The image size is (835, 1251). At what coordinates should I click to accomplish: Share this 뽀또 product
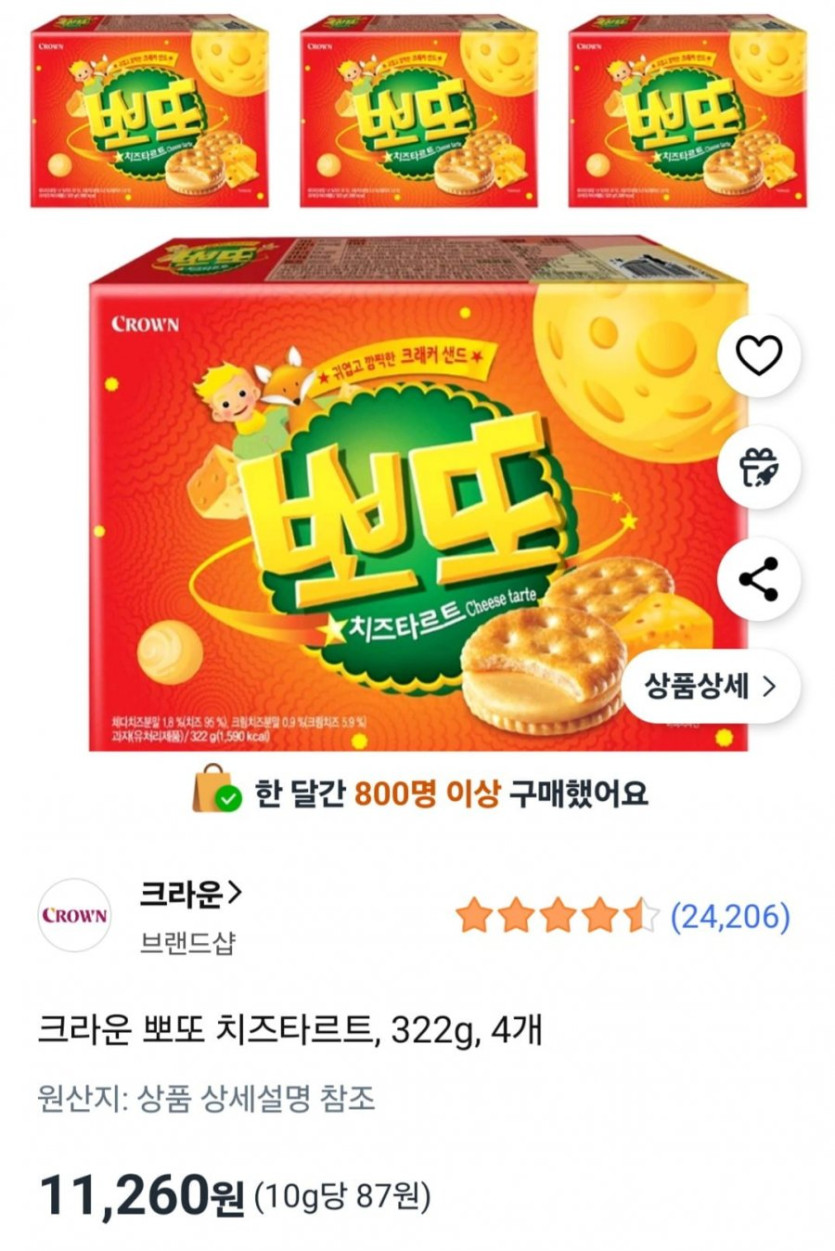[758, 579]
